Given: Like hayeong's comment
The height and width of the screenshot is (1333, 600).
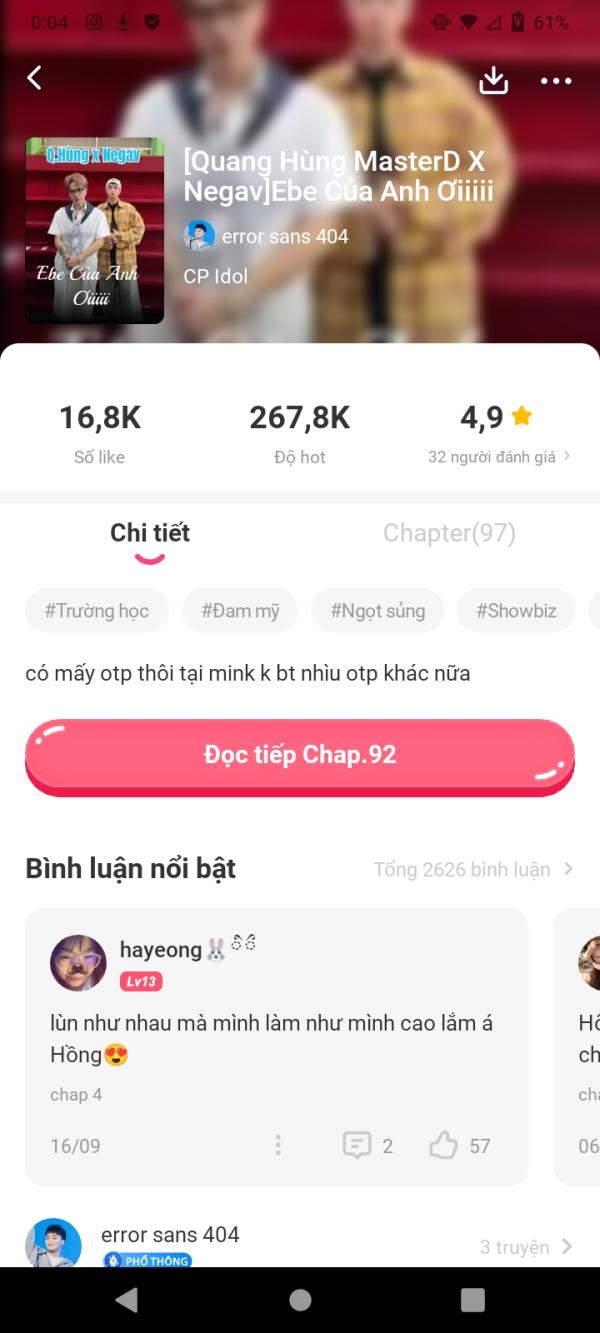Looking at the screenshot, I should tap(444, 1146).
